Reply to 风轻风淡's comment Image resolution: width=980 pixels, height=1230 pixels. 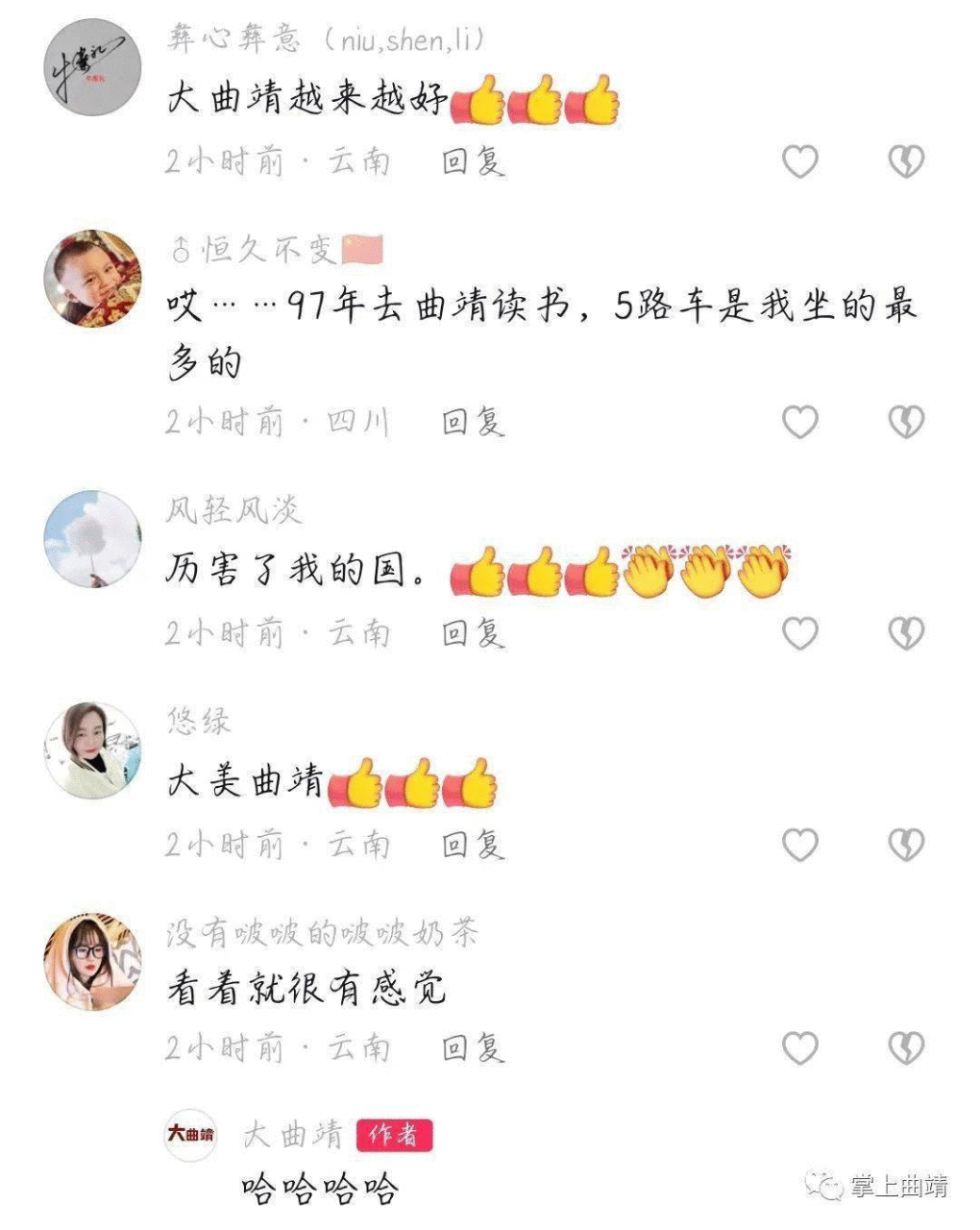coord(473,633)
